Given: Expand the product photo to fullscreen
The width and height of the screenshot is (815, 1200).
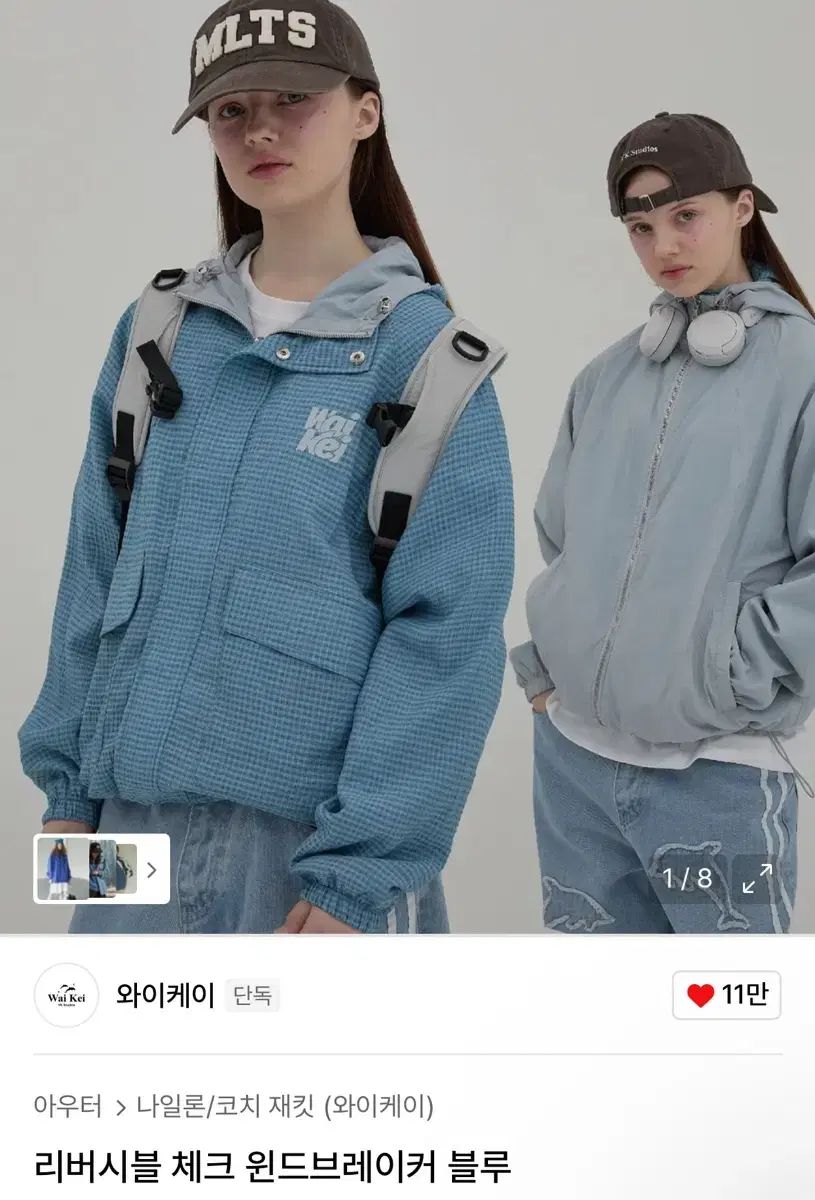Looking at the screenshot, I should click(x=757, y=879).
